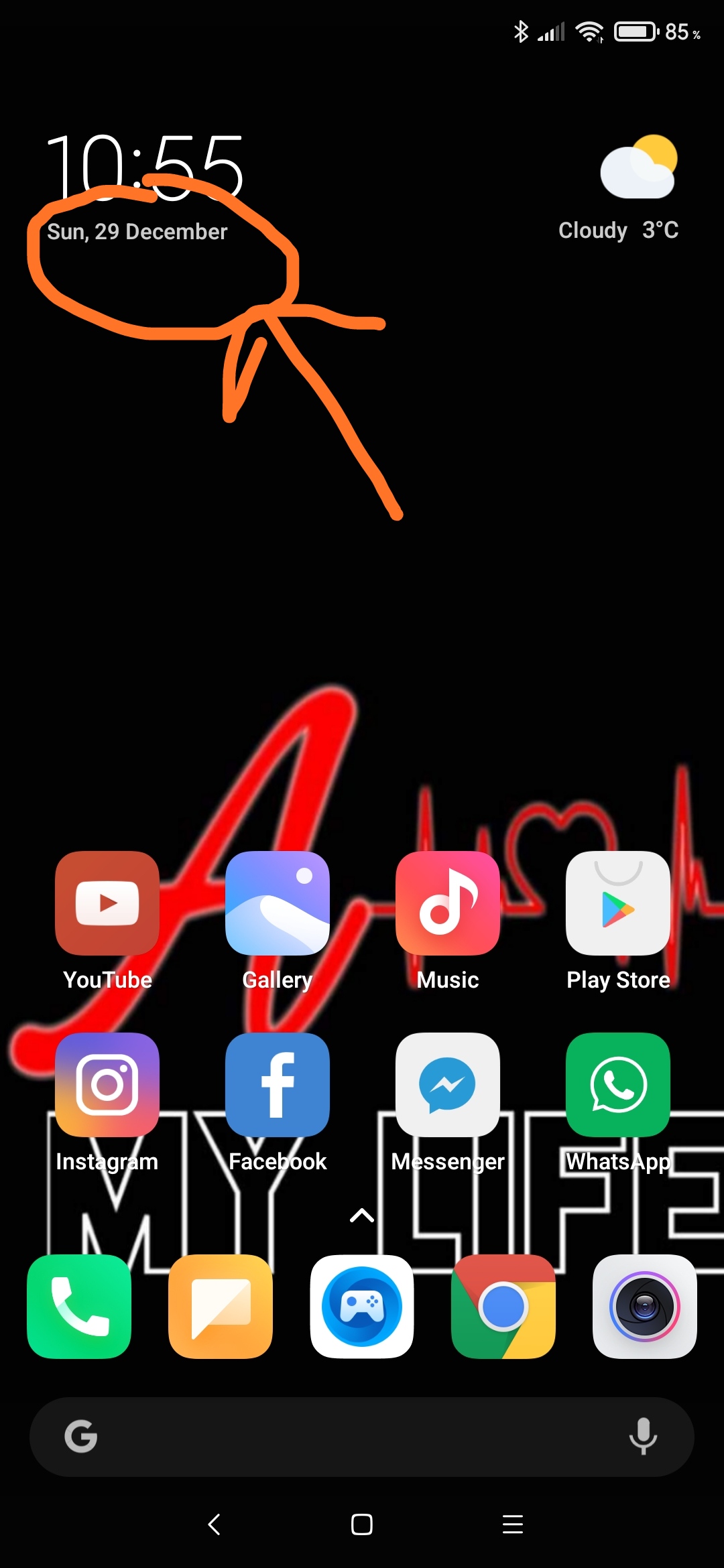Launch Chrome browser
724x1568 pixels.
click(503, 1307)
